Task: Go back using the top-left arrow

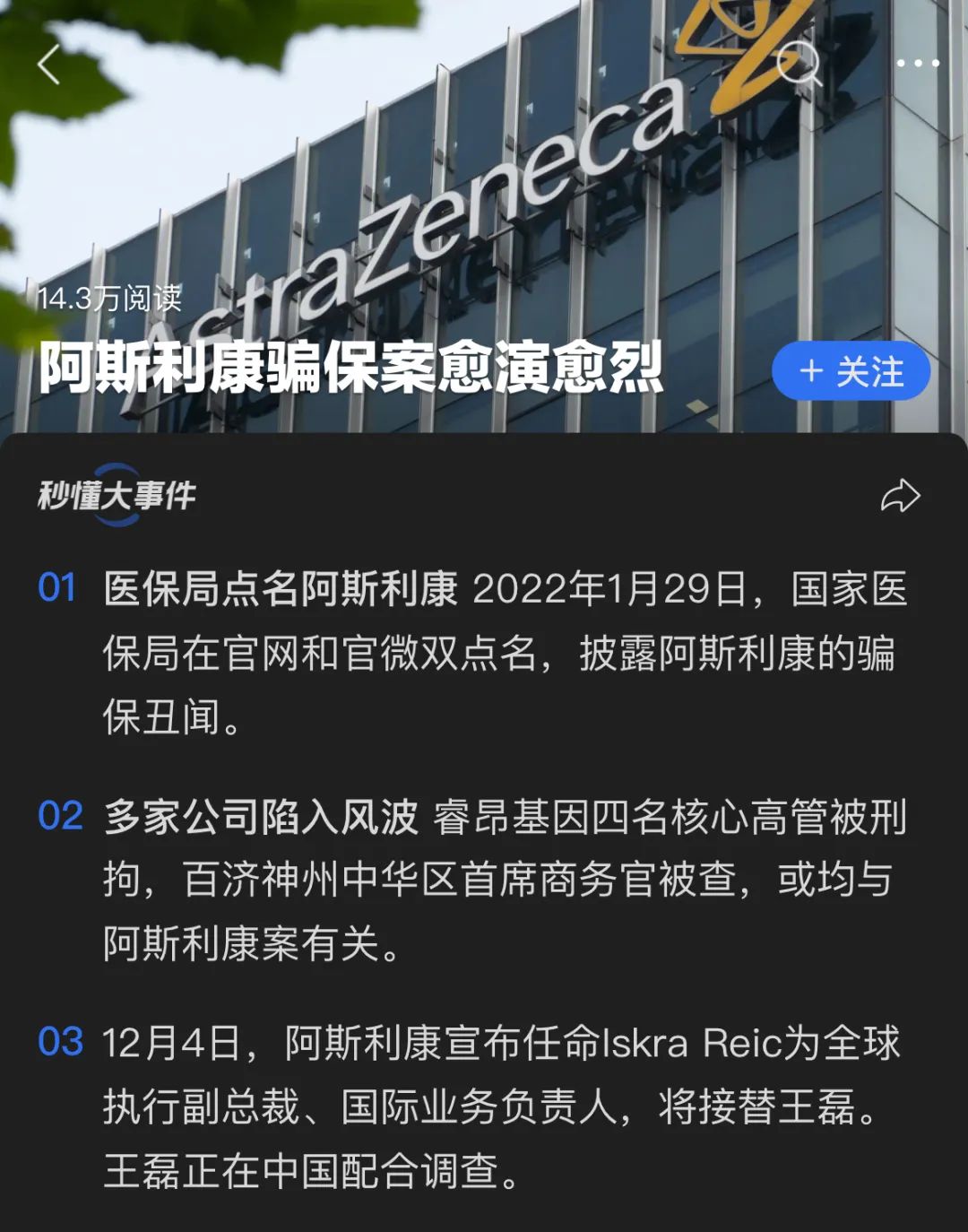Action: pyautogui.click(x=49, y=65)
